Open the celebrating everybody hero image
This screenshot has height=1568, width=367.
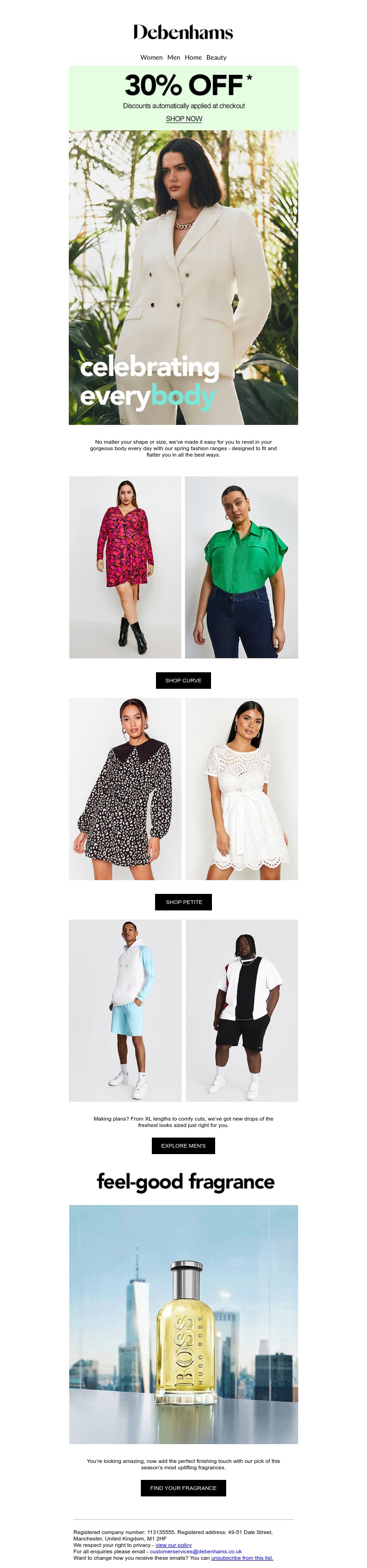click(x=183, y=277)
